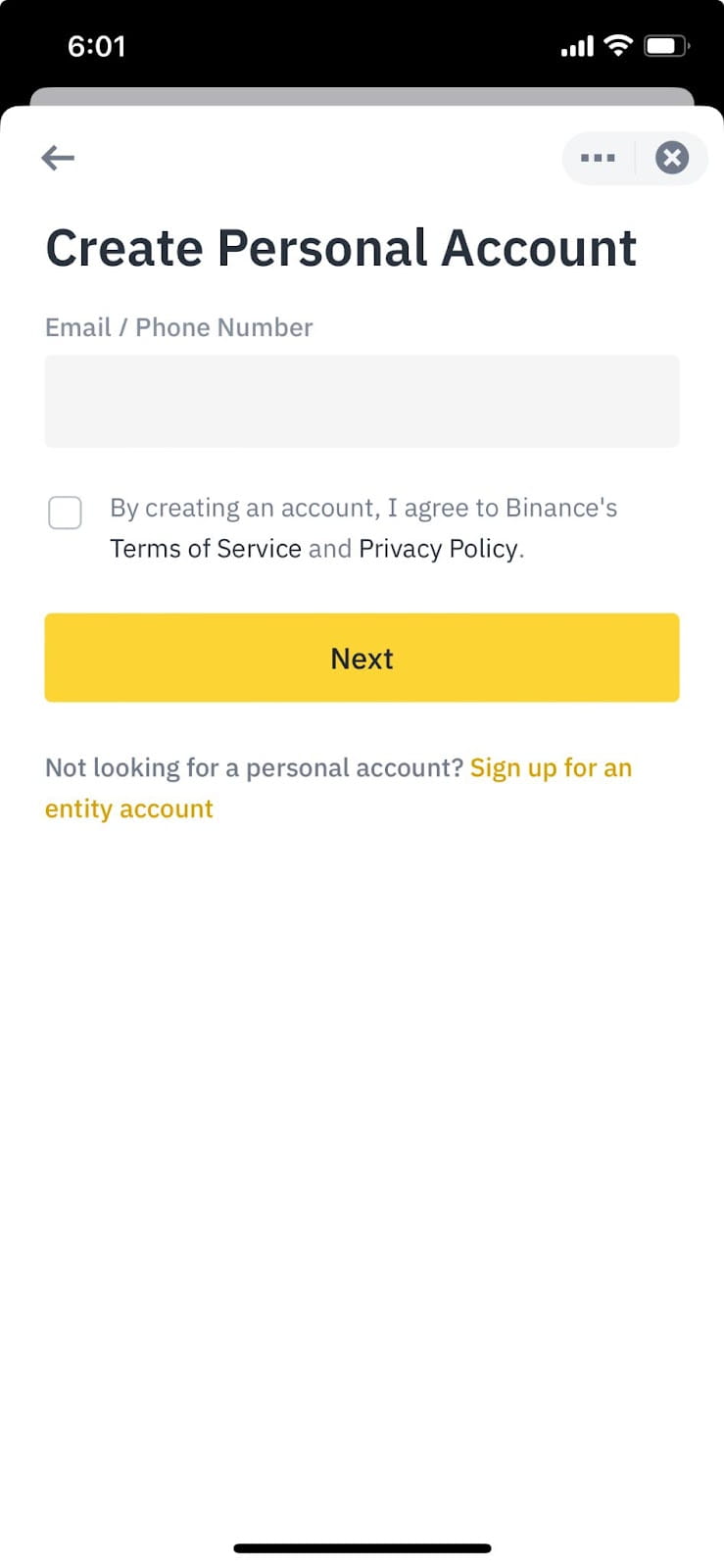Tap the Email / Phone Number input field
The image size is (724, 1568).
point(362,401)
